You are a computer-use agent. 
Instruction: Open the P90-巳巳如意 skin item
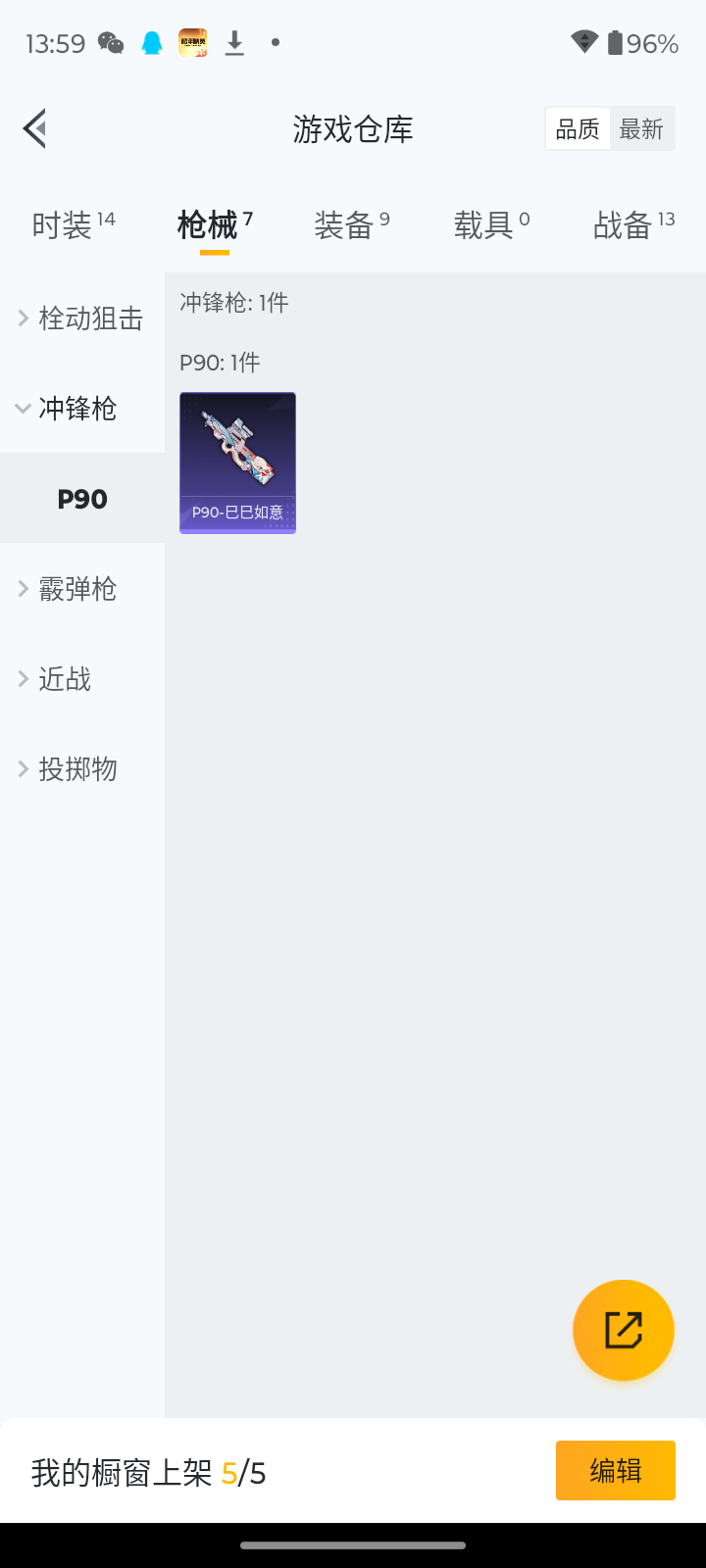pos(237,463)
